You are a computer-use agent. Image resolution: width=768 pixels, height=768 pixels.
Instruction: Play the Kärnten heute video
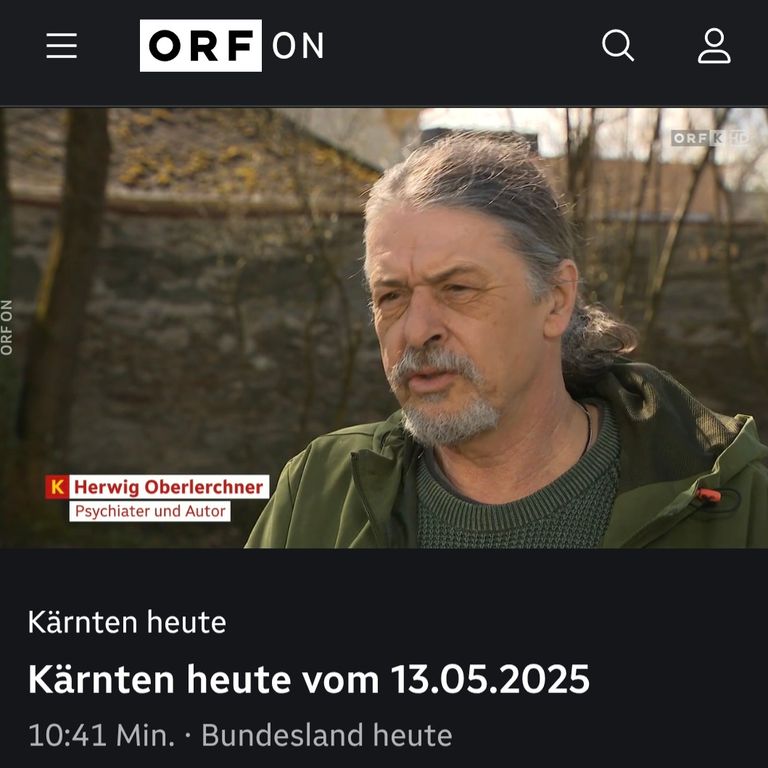[384, 328]
